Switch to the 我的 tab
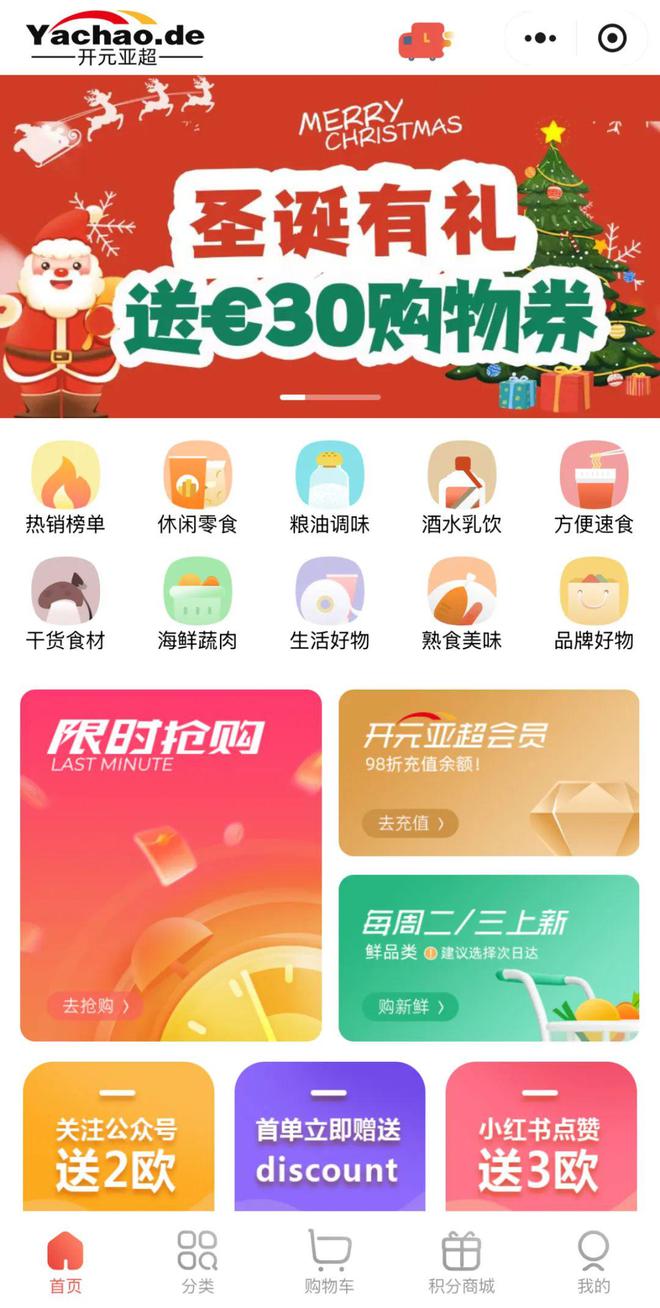This screenshot has width=660, height=1308. tap(594, 1262)
